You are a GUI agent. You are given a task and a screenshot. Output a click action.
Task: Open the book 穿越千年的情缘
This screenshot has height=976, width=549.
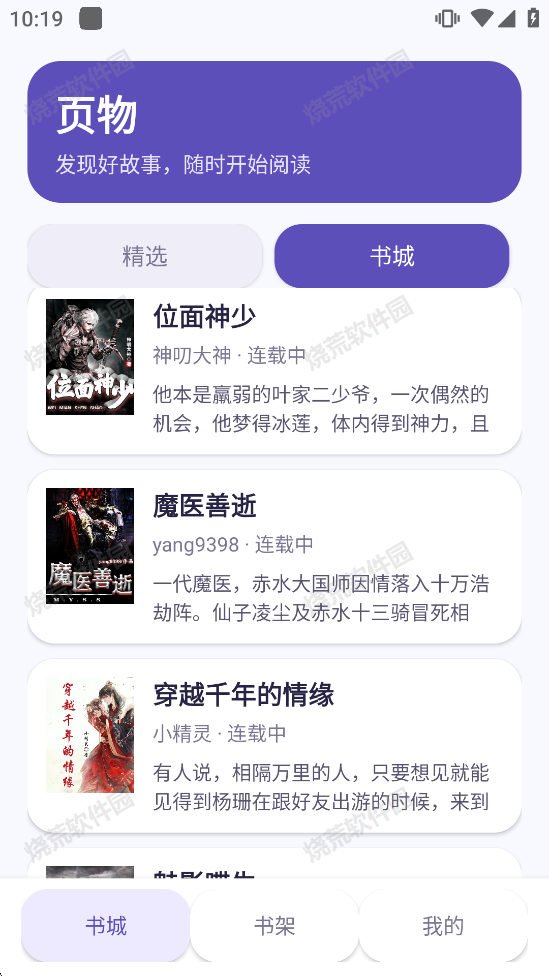274,746
